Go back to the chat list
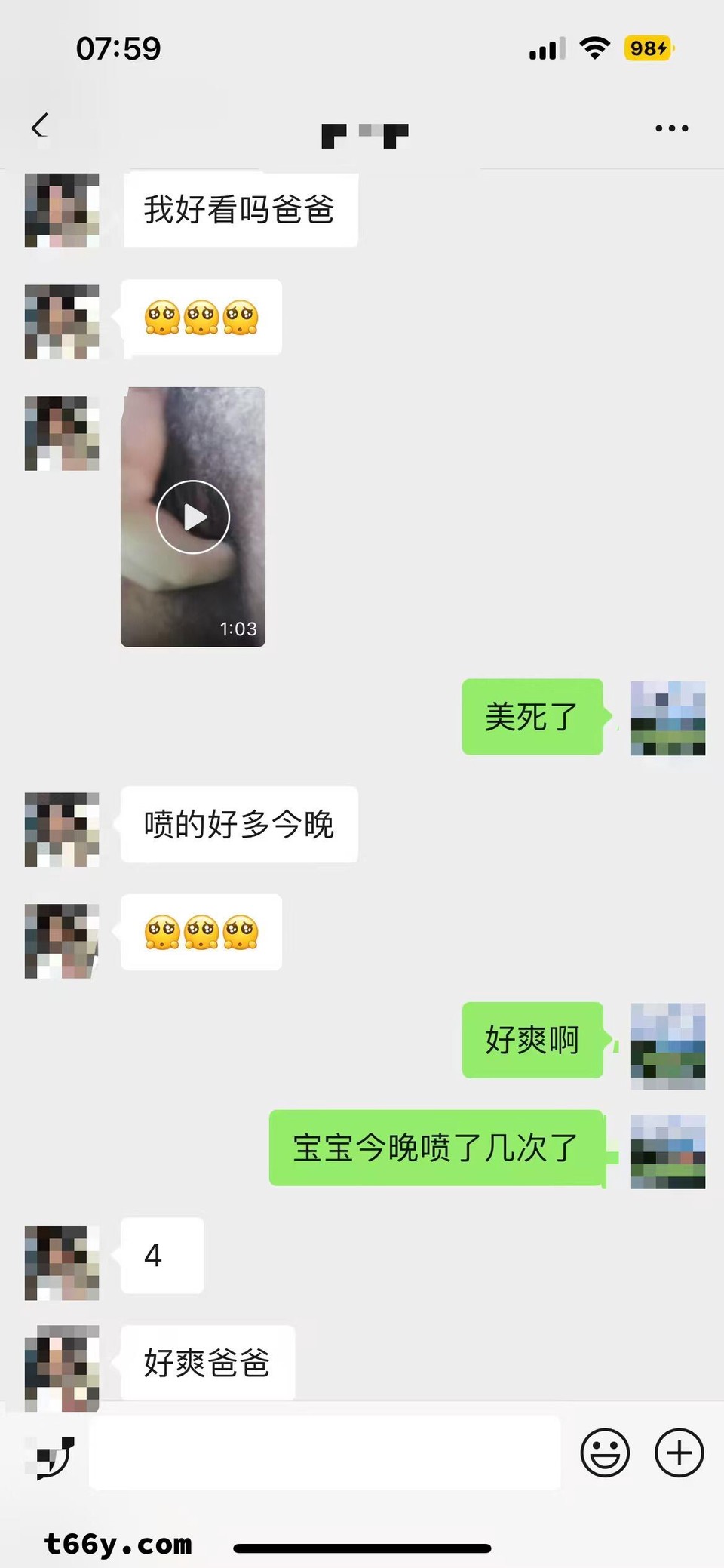Screen dimensions: 724x1568 click(x=40, y=126)
